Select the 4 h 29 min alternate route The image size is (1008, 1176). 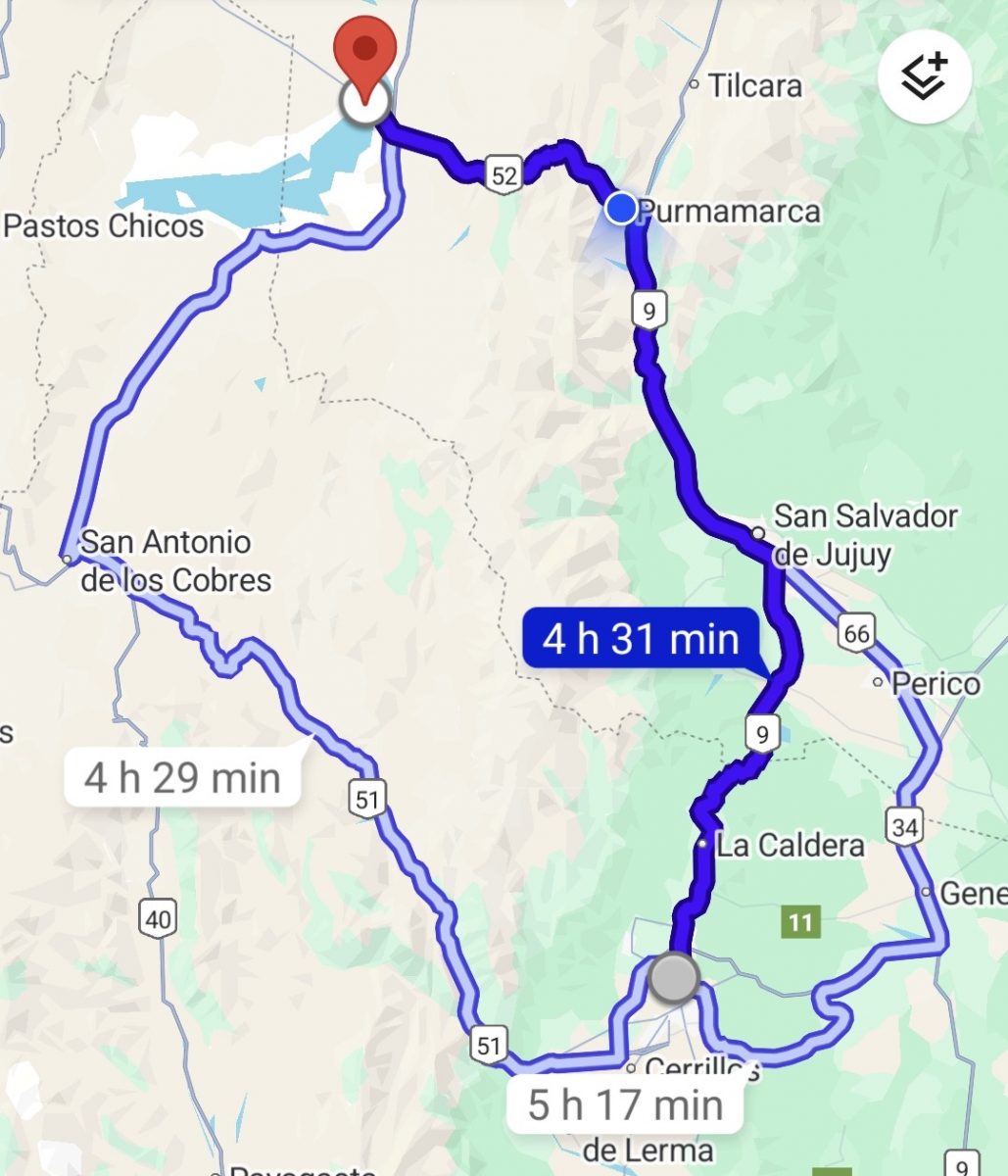[x=182, y=778]
